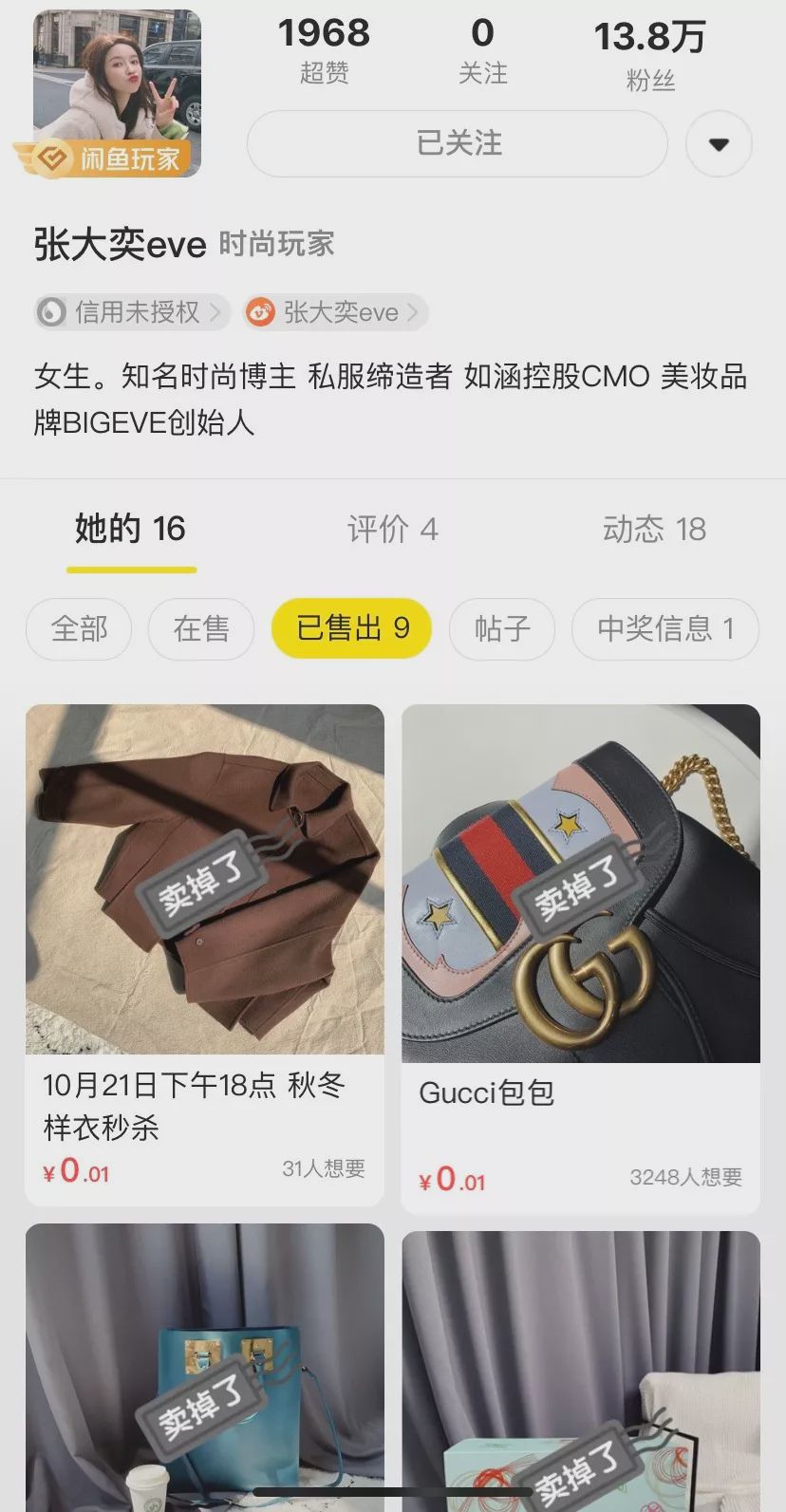Select the 帖子 filter chip

(502, 628)
